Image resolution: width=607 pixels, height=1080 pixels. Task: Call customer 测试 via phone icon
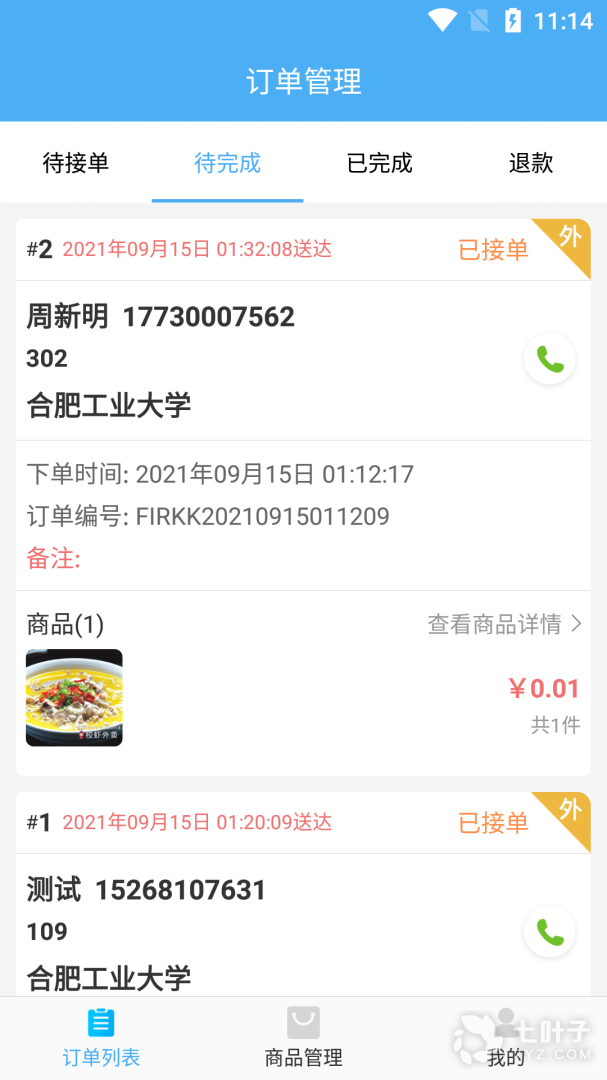click(549, 932)
